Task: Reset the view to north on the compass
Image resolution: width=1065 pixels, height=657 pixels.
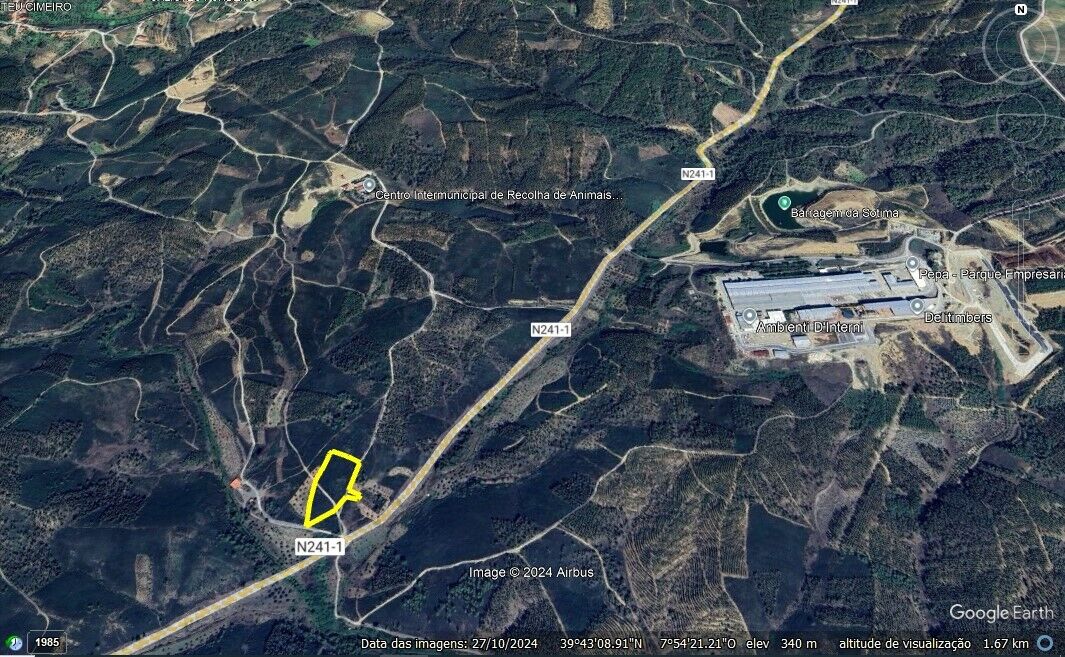Action: 1020,9
